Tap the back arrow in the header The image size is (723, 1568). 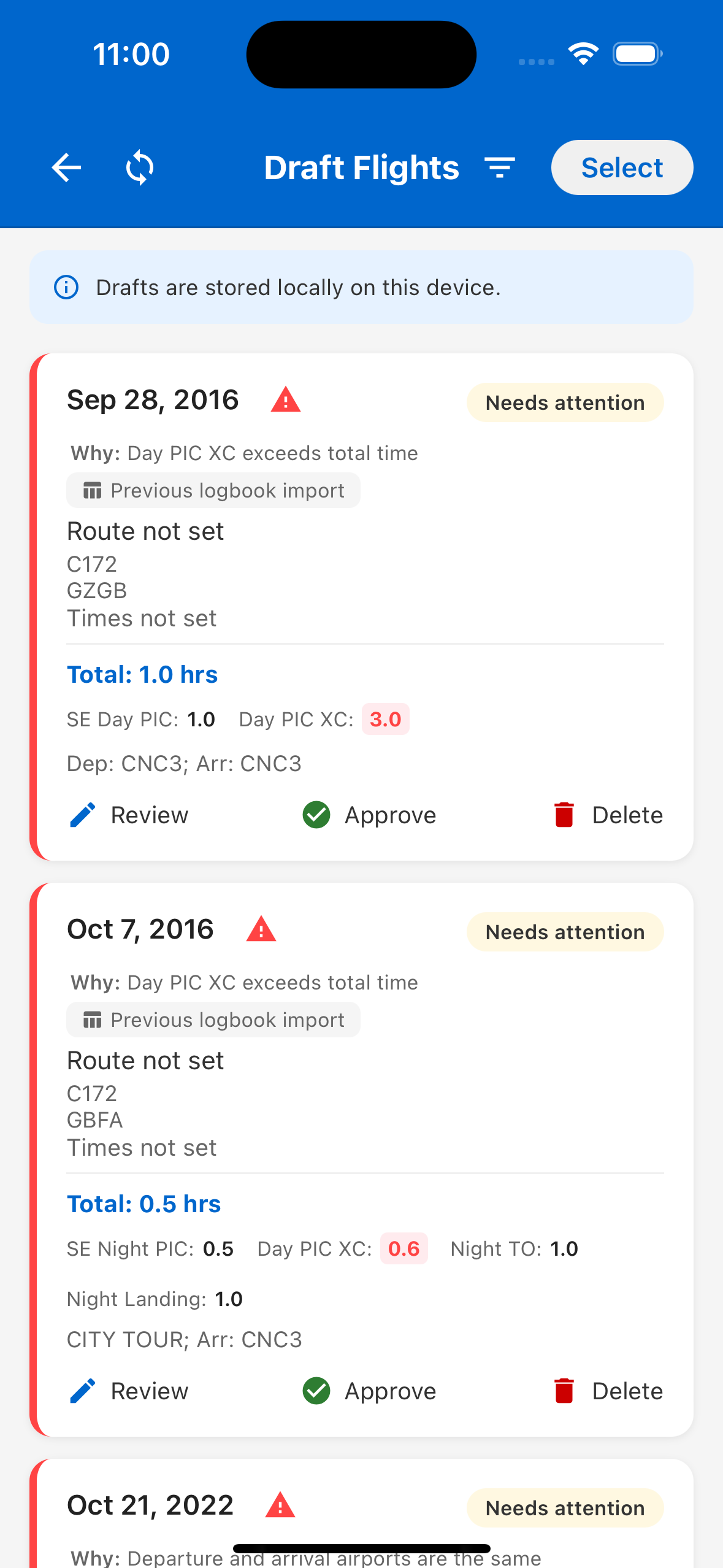[67, 167]
